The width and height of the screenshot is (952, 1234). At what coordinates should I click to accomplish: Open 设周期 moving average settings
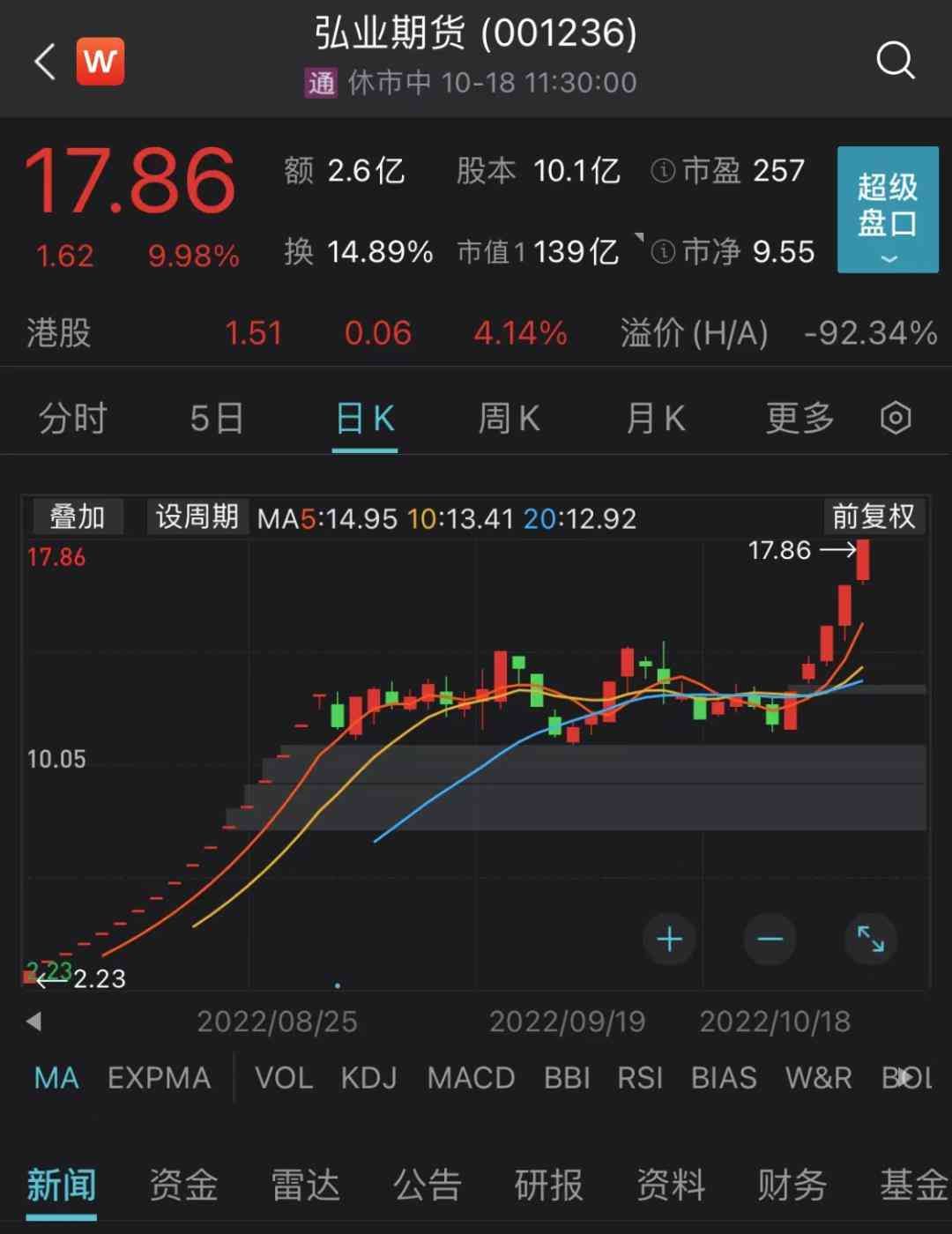pos(197,517)
